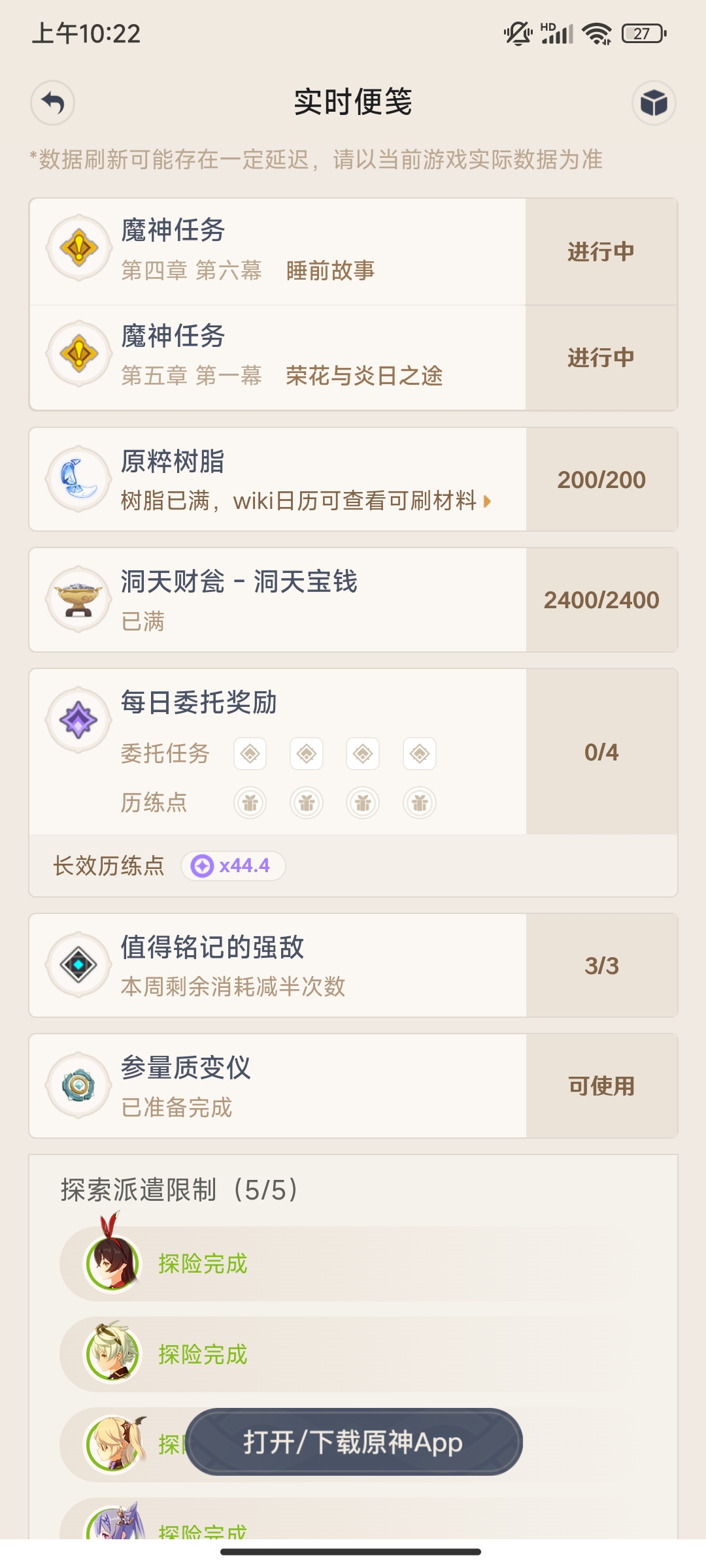Click the 0/4 commission progress counter
The width and height of the screenshot is (706, 1568).
[602, 753]
